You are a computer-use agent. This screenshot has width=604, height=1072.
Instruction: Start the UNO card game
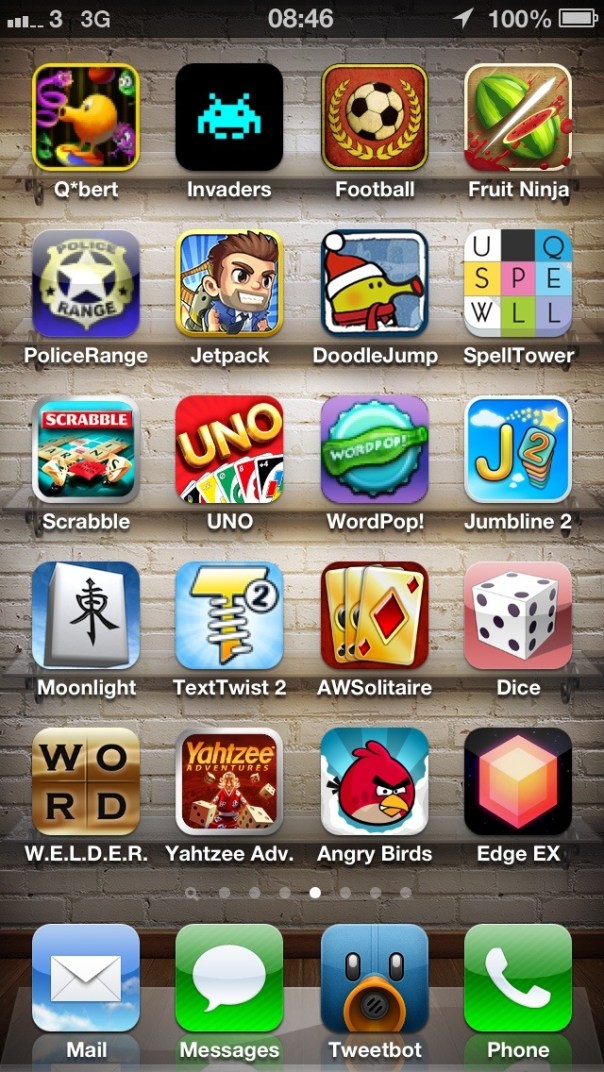click(x=229, y=450)
